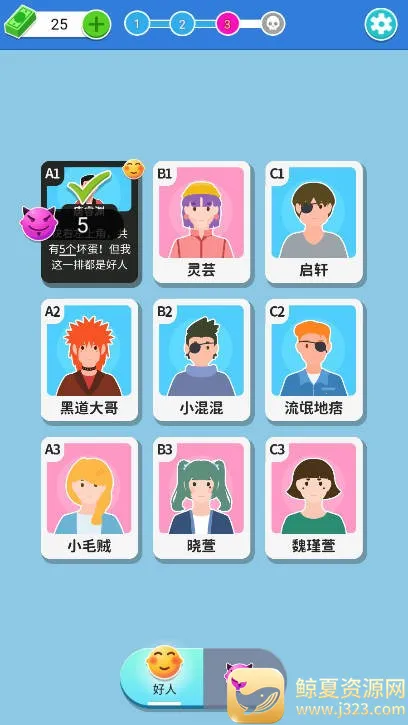Select the B1 card 灵芸
The width and height of the screenshot is (408, 725).
(202, 222)
